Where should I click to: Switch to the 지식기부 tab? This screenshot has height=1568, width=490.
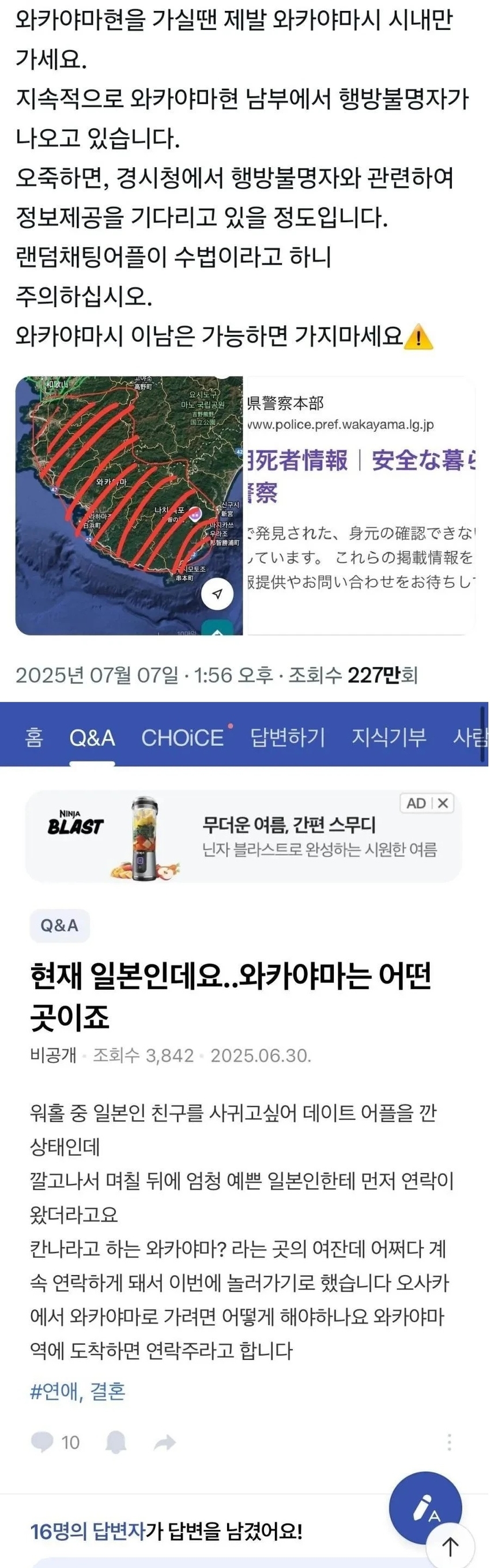point(389,737)
